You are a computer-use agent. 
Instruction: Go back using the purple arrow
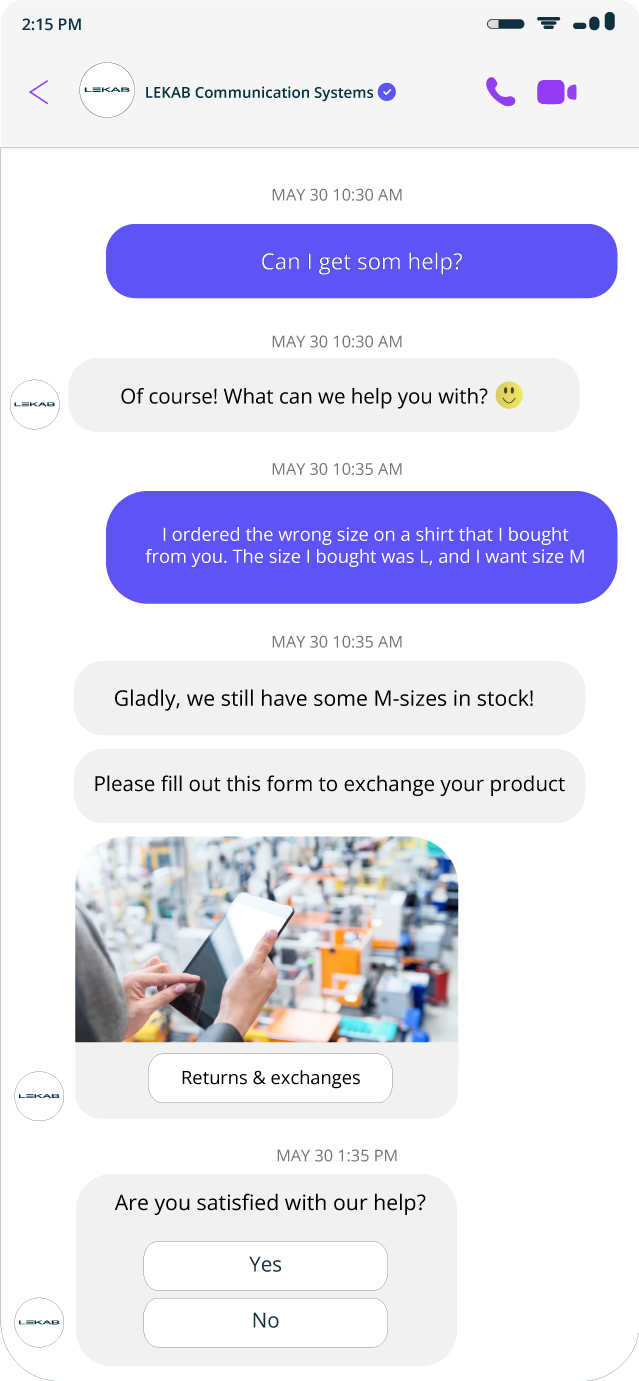[x=39, y=93]
